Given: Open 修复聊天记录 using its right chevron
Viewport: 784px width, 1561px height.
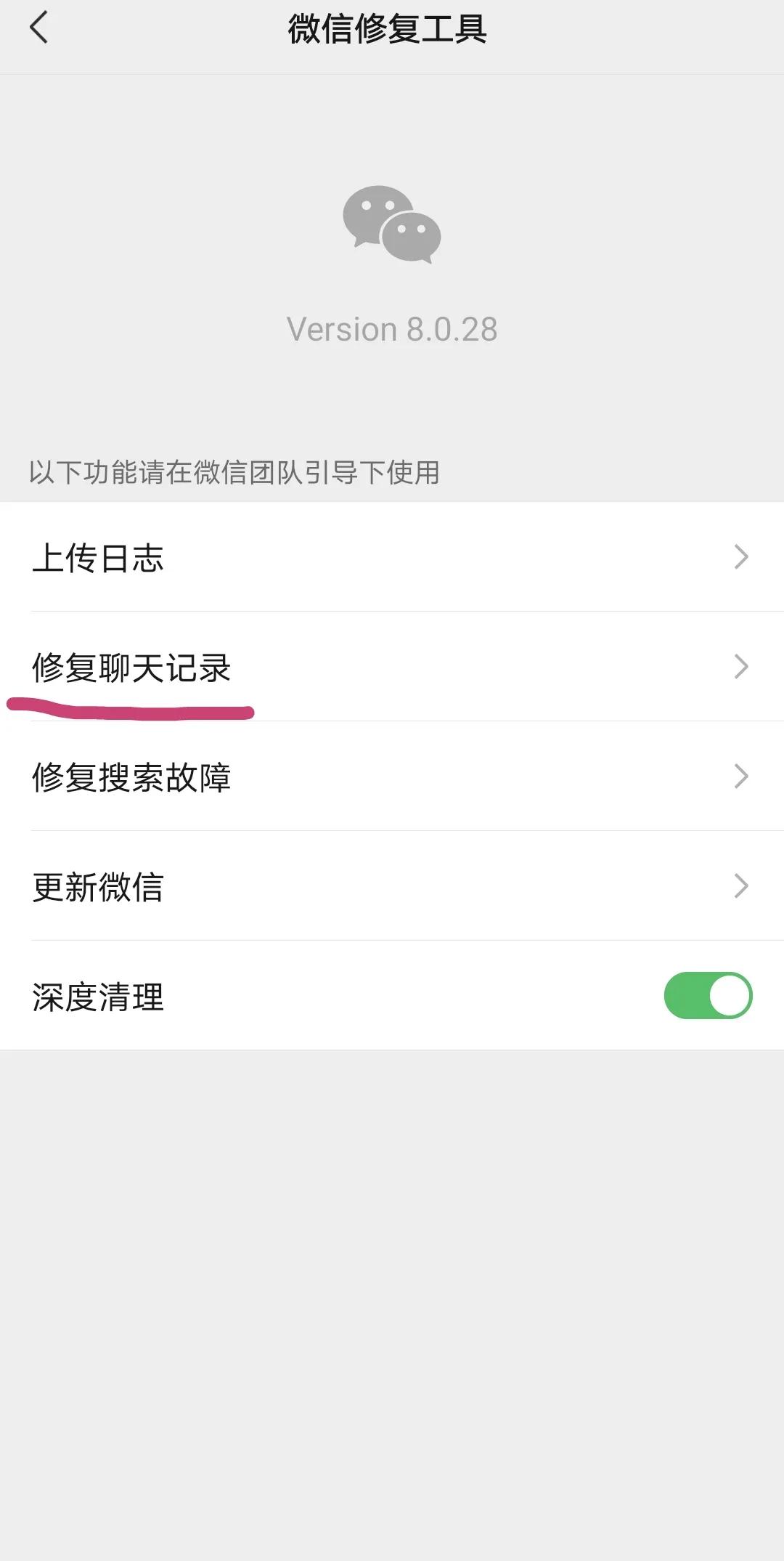Looking at the screenshot, I should [742, 665].
